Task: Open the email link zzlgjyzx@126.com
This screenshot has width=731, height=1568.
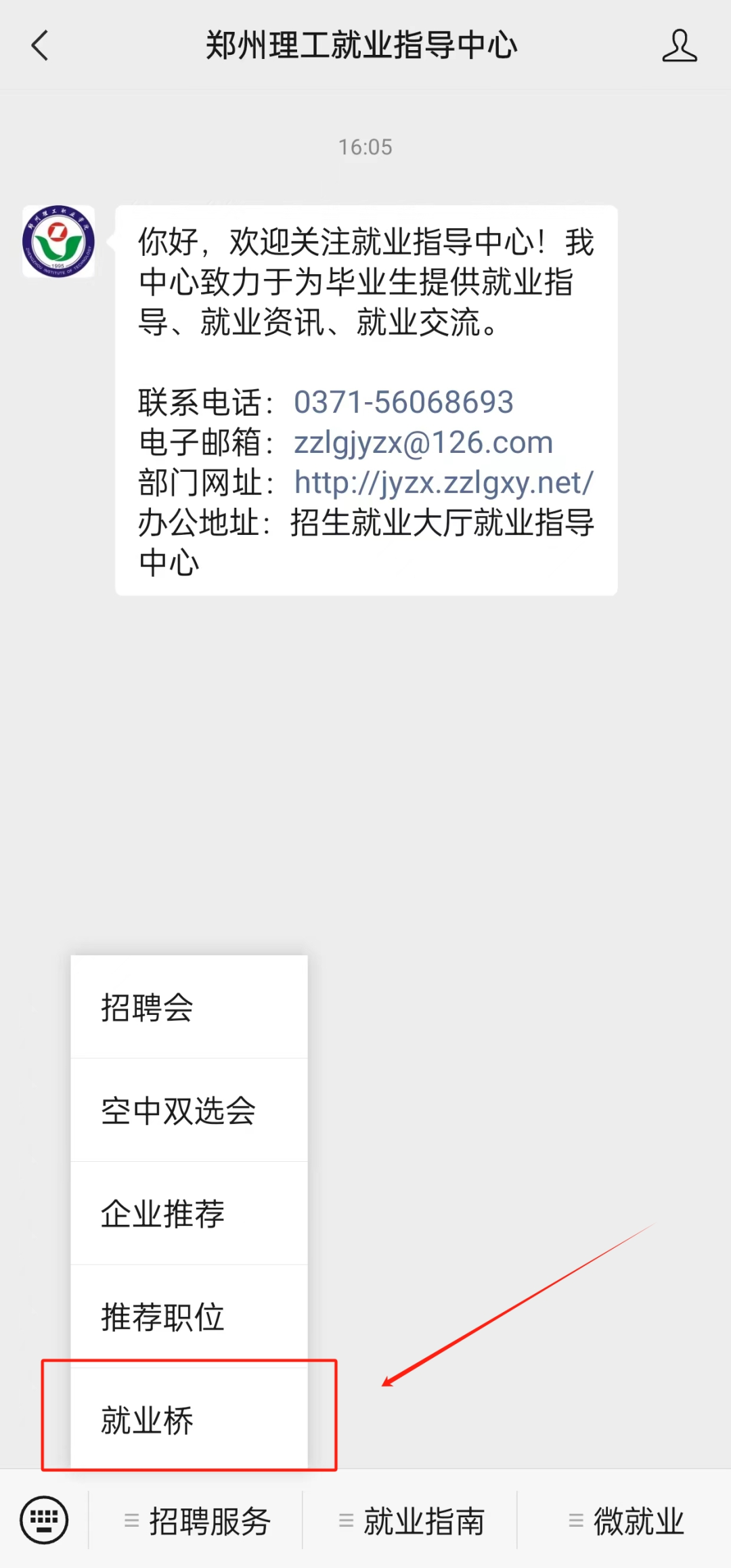Action: 424,443
